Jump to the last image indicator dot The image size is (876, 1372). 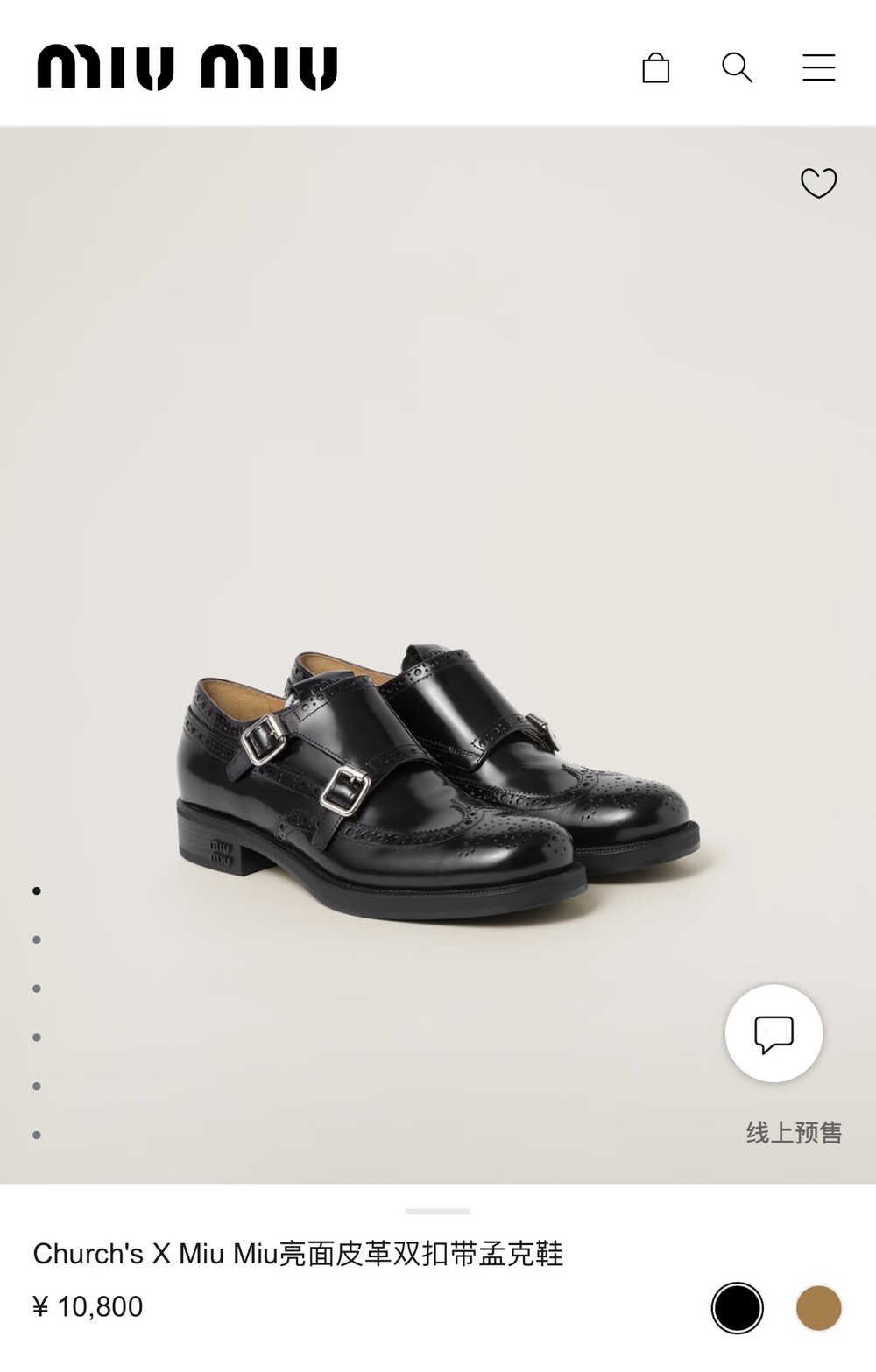[37, 1135]
